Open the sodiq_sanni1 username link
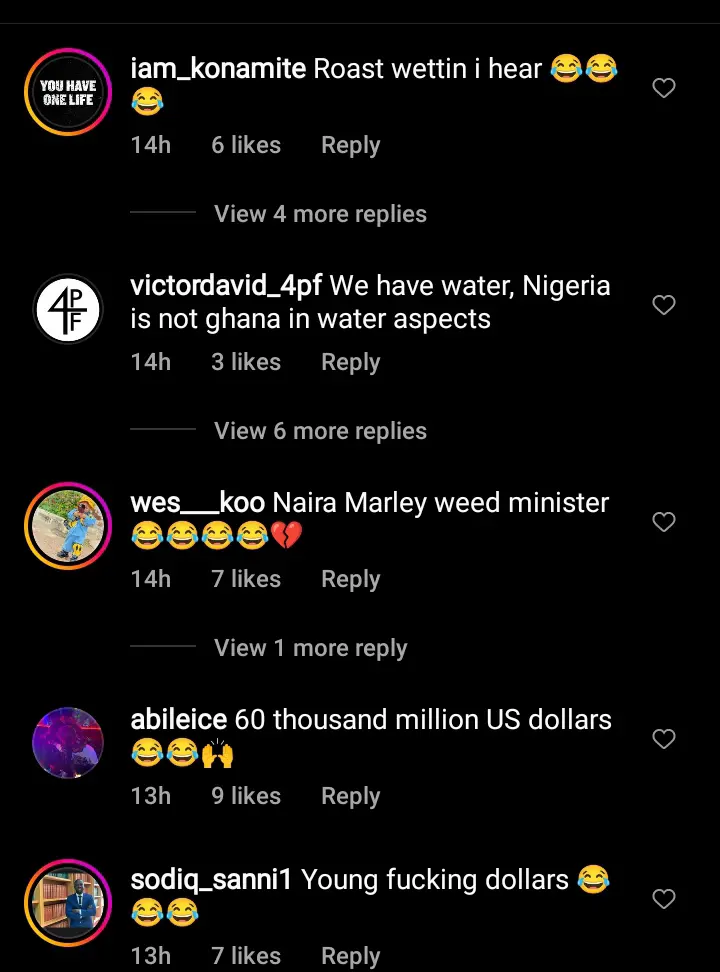Viewport: 720px width, 972px height. [211, 881]
